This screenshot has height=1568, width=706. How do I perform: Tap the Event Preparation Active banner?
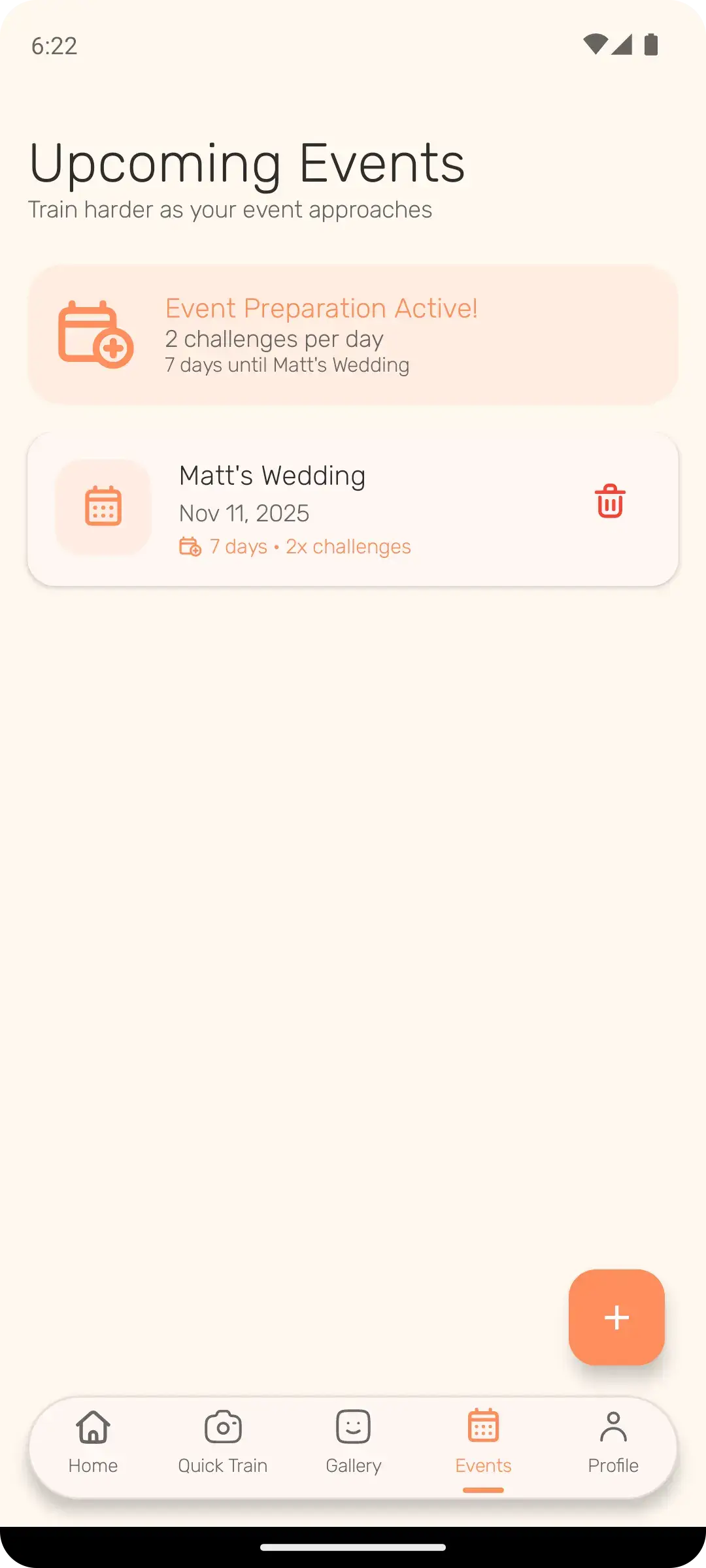click(353, 333)
